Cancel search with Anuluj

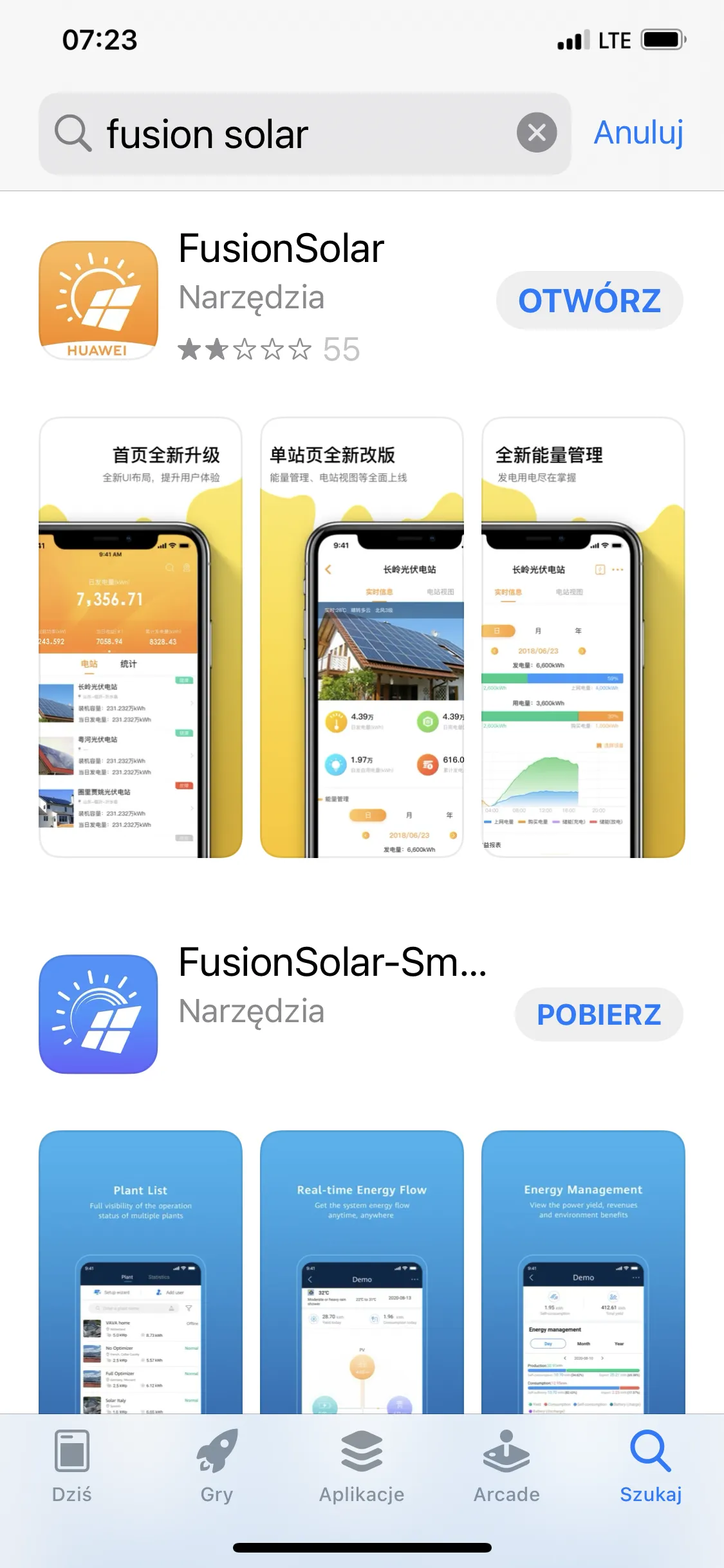coord(638,133)
